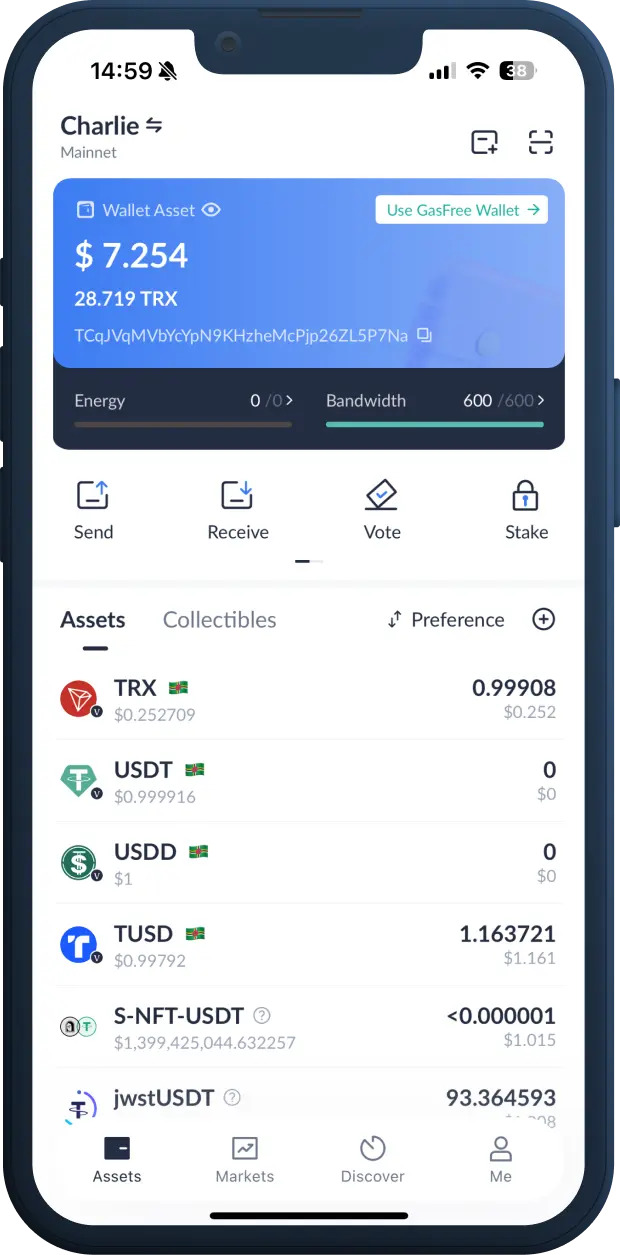Screen dimensions: 620x1255
Task: Copy the wallet address
Action: coord(424,335)
